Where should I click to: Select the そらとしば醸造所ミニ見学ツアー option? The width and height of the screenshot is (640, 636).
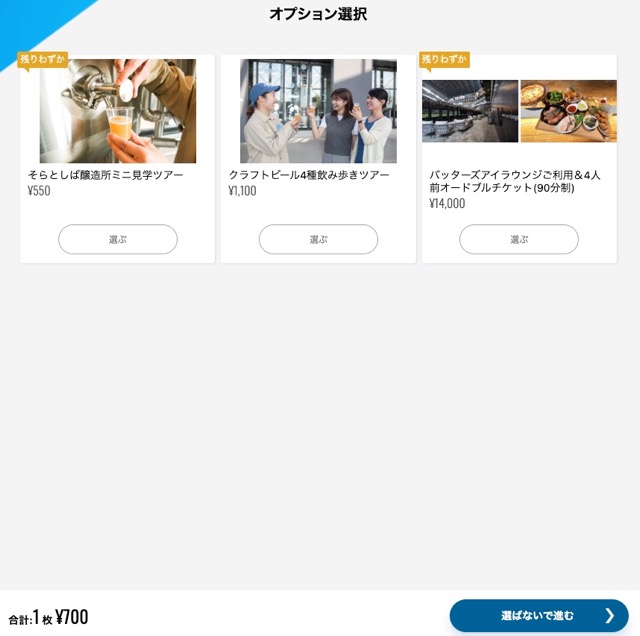pos(118,239)
